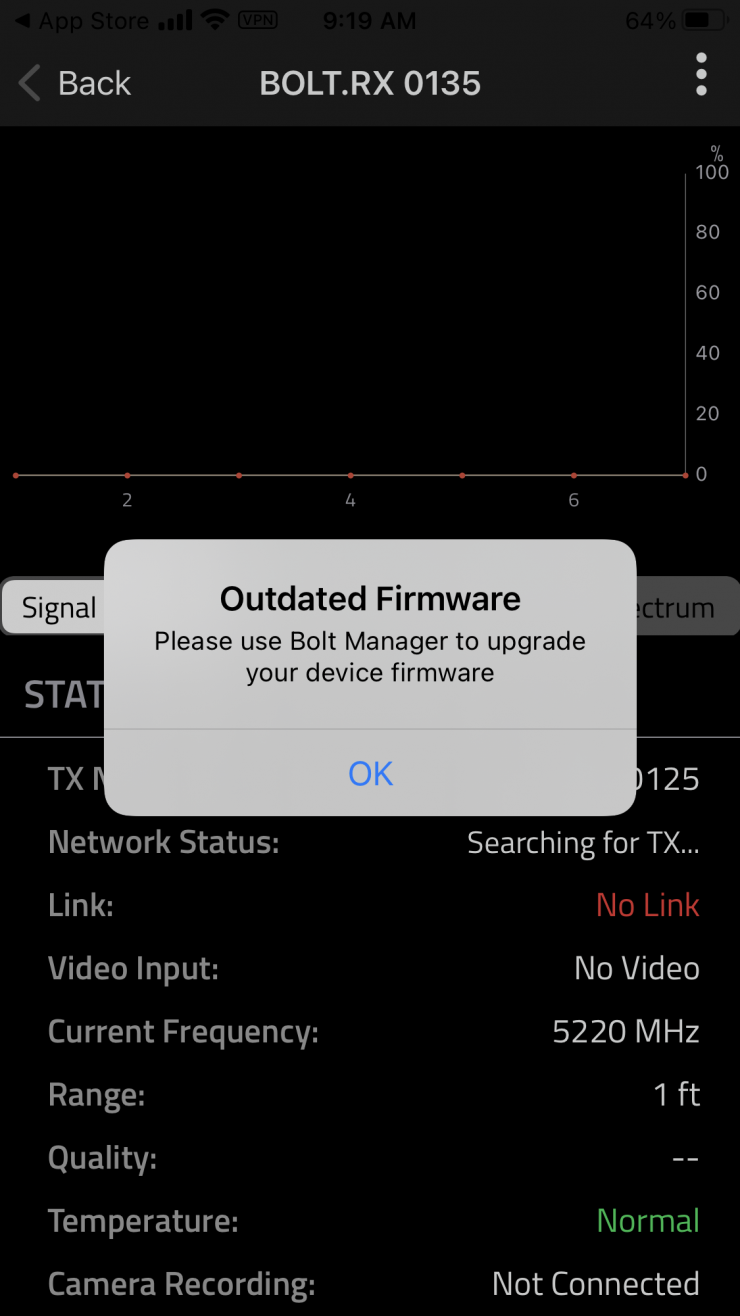The image size is (740, 1316).
Task: Go back to the previous screen
Action: [x=75, y=83]
